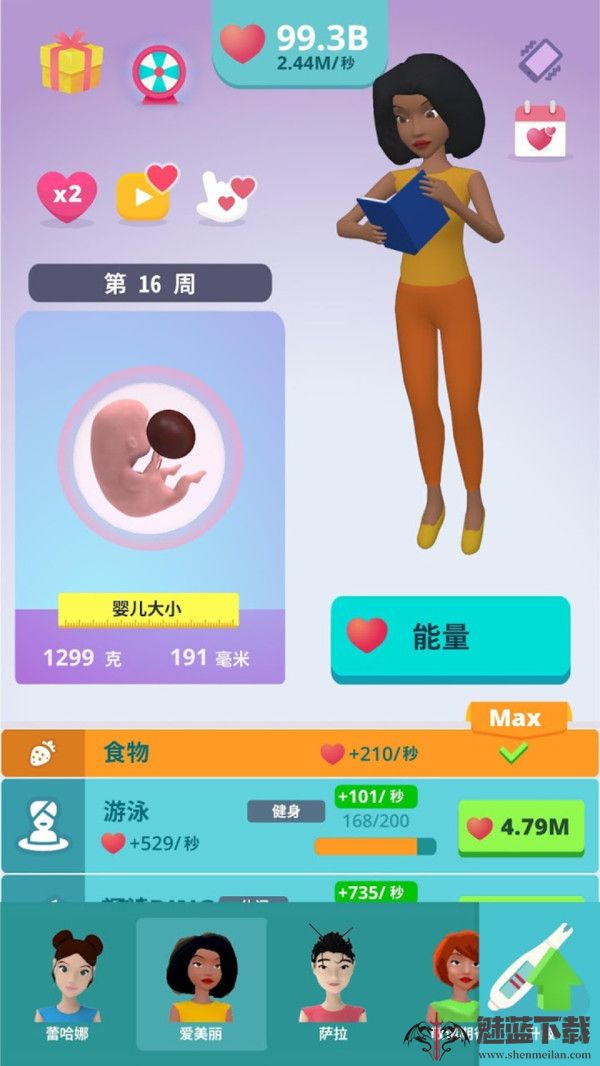Watch video ad for hearts
The height and width of the screenshot is (1066, 600).
pyautogui.click(x=144, y=193)
